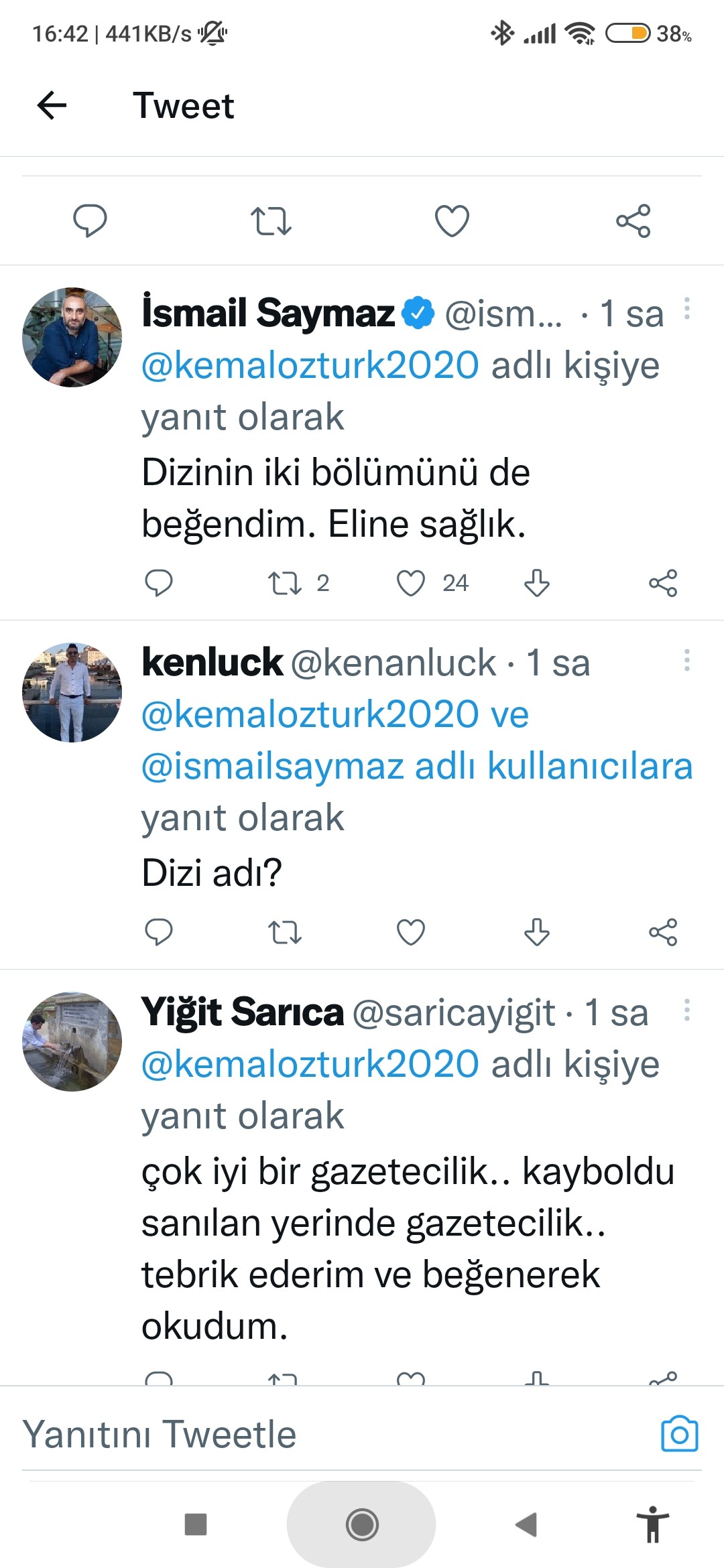Open İsmail Saymaz's profile picture
Screen dimensions: 724x1568
(72, 337)
